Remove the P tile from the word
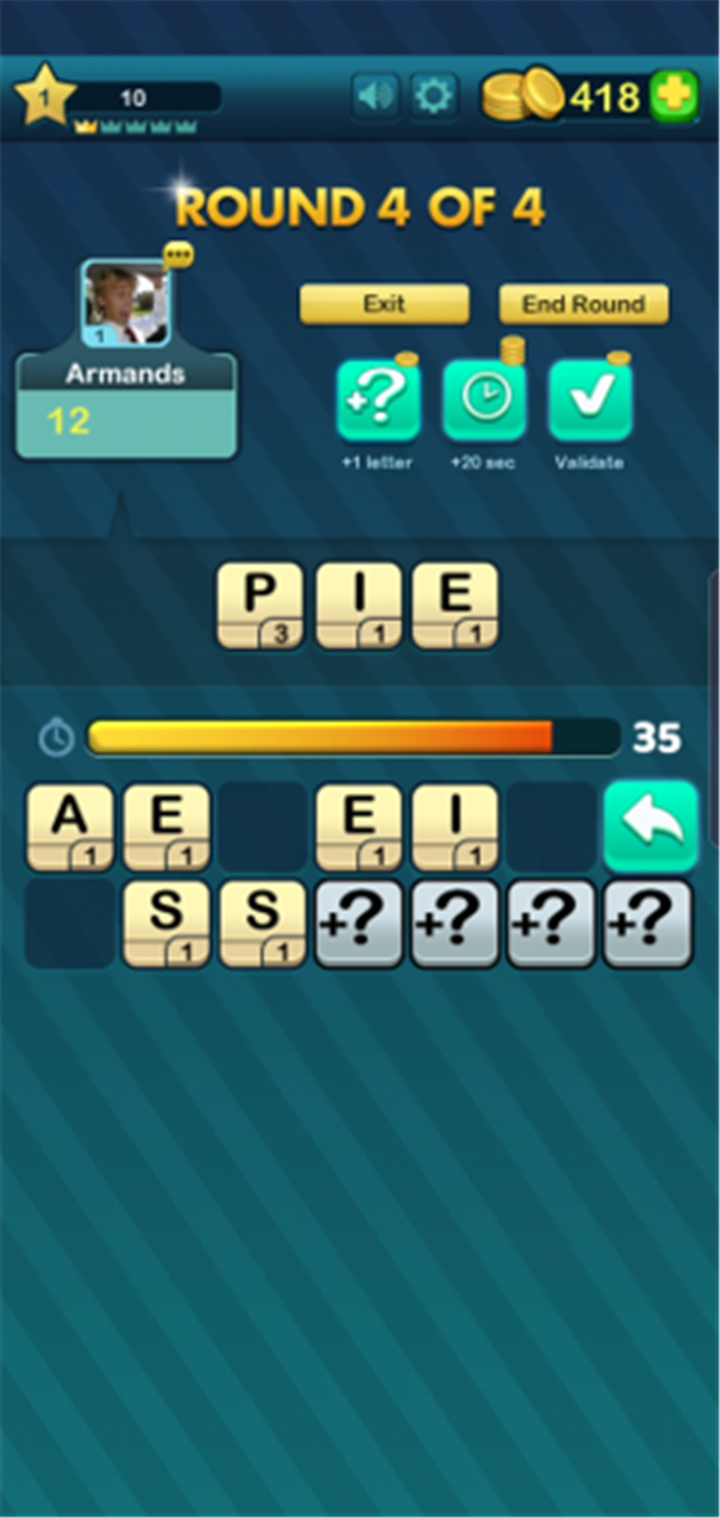The image size is (720, 1518). (260, 605)
